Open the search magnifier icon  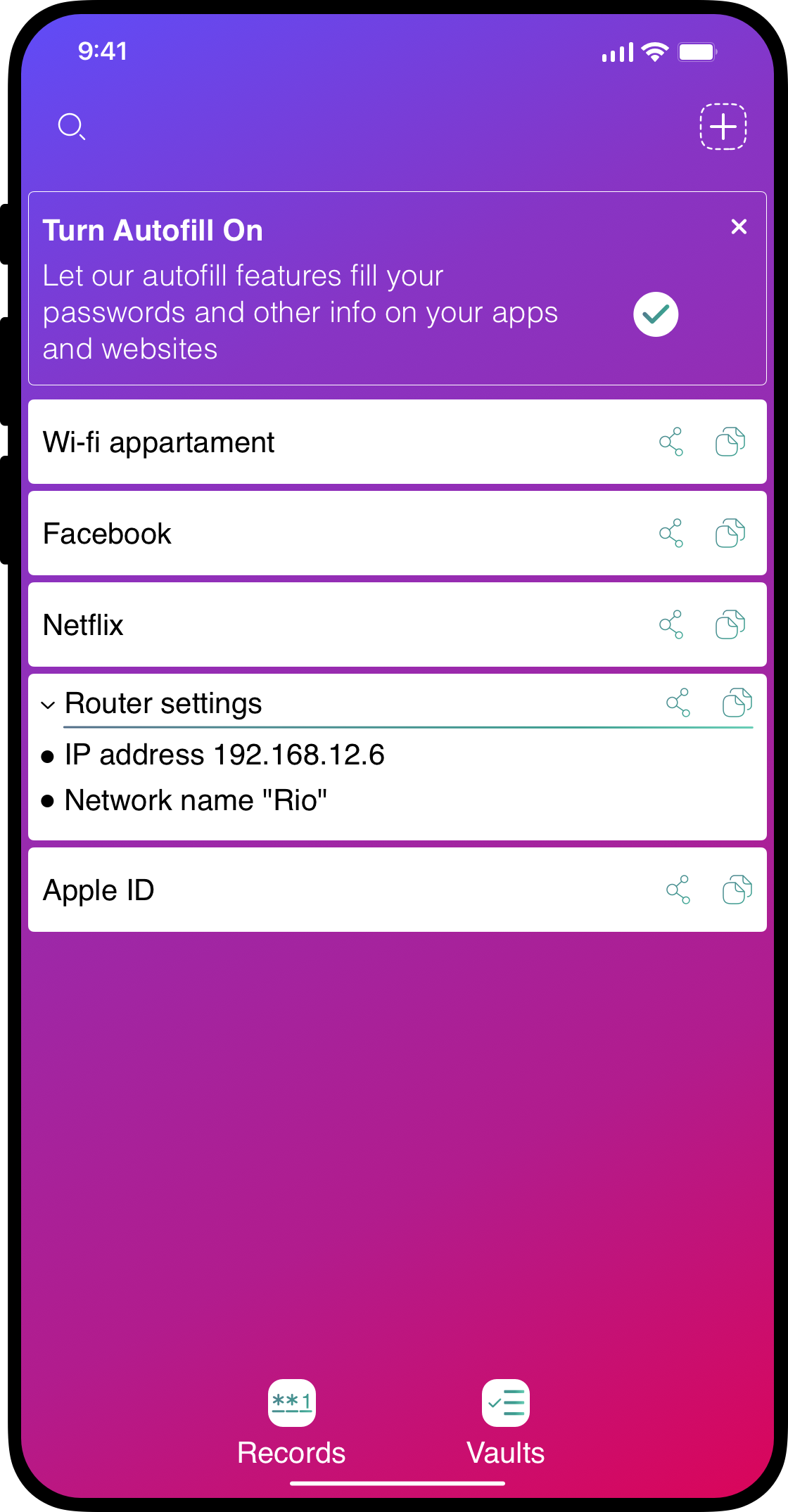pos(71,127)
